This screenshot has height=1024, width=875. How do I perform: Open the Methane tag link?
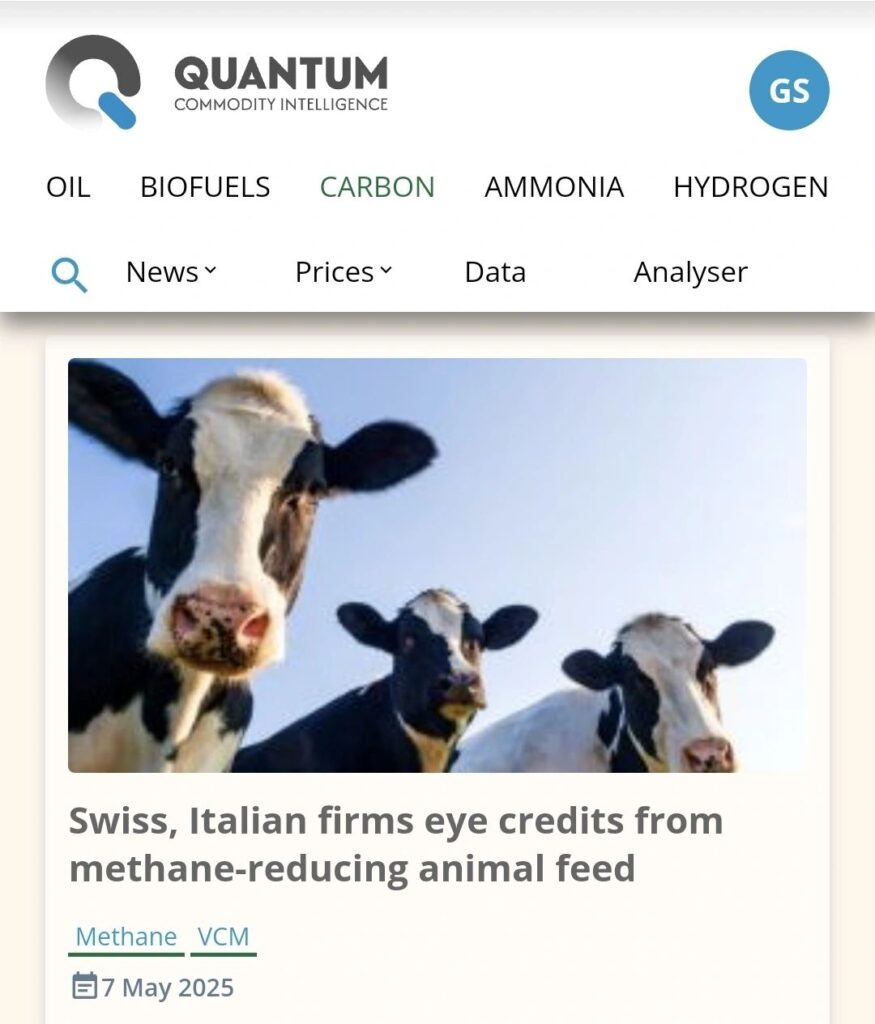click(126, 937)
